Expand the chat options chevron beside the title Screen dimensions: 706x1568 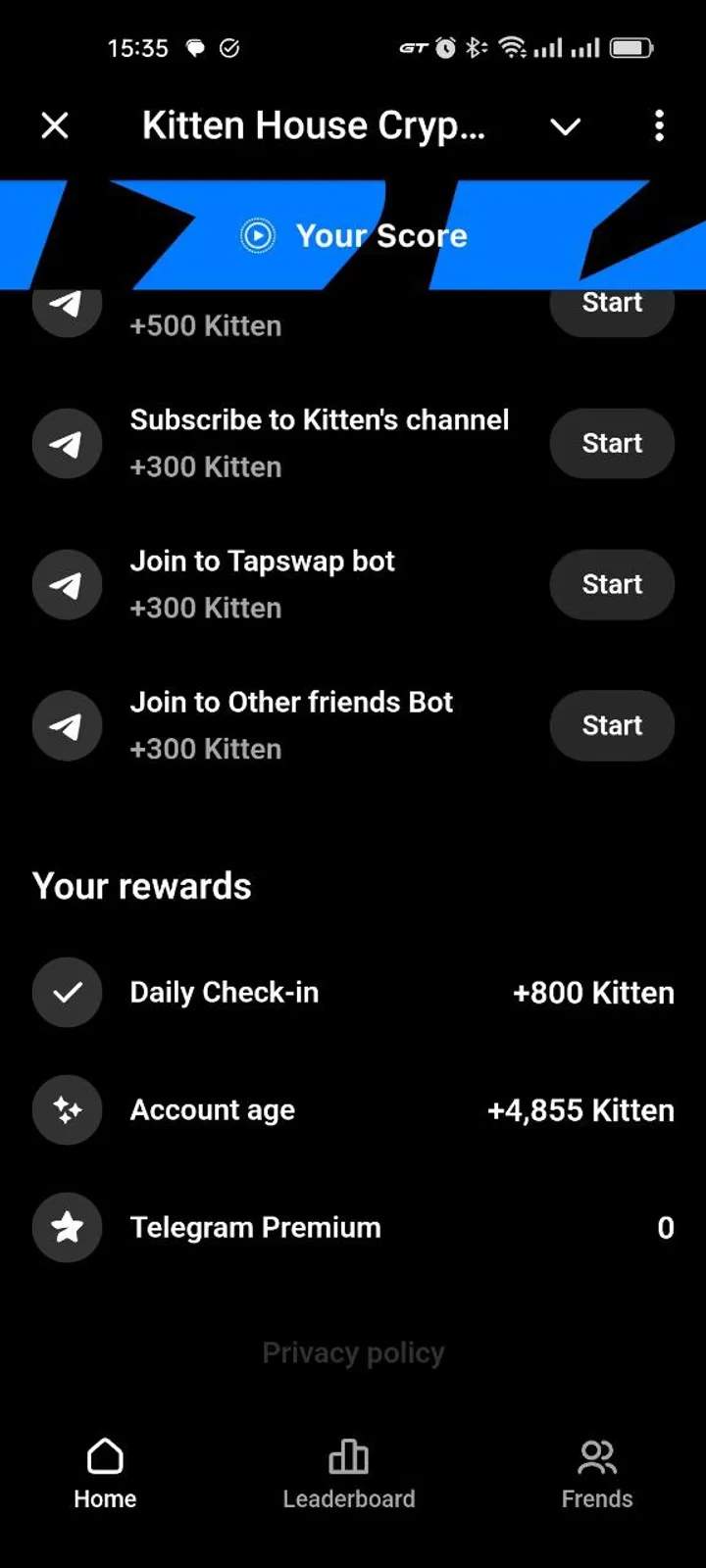[x=565, y=125]
